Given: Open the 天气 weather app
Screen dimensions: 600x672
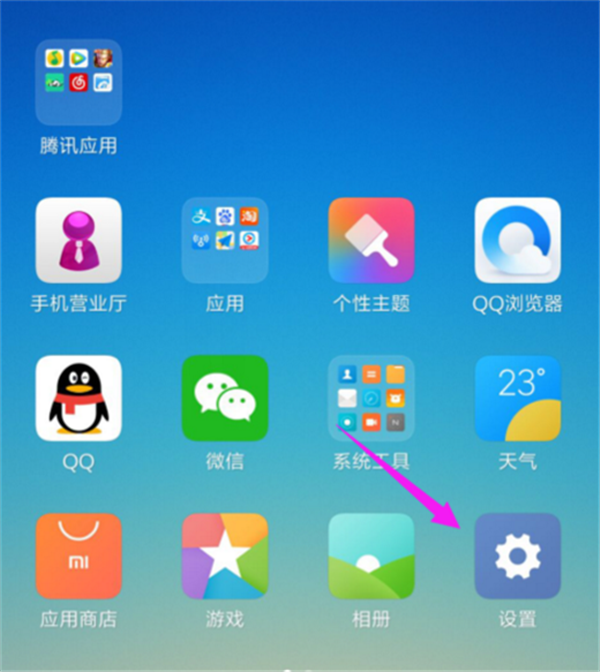Looking at the screenshot, I should coord(517,398).
